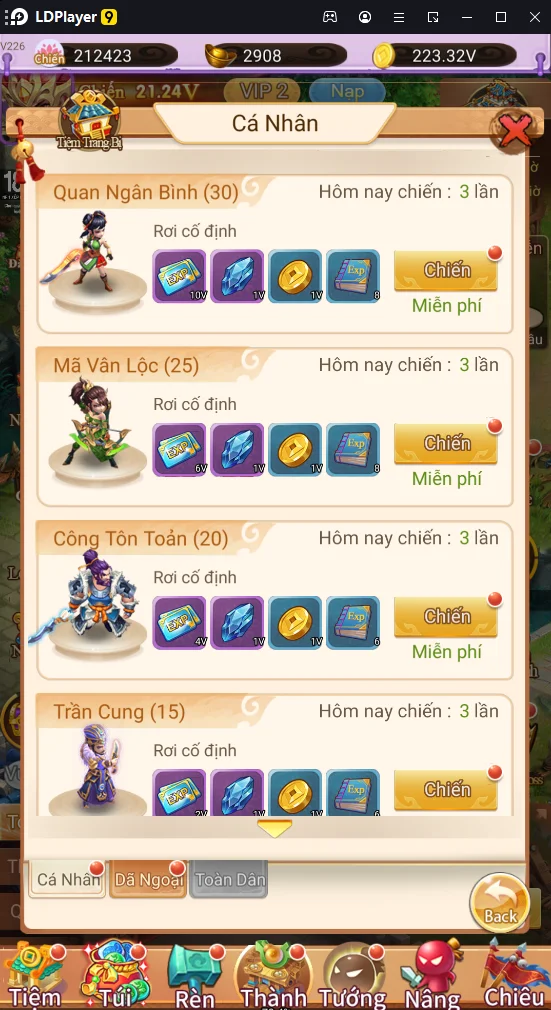Viewport: 551px width, 1010px height.
Task: Go back using the Back button
Action: (x=499, y=902)
